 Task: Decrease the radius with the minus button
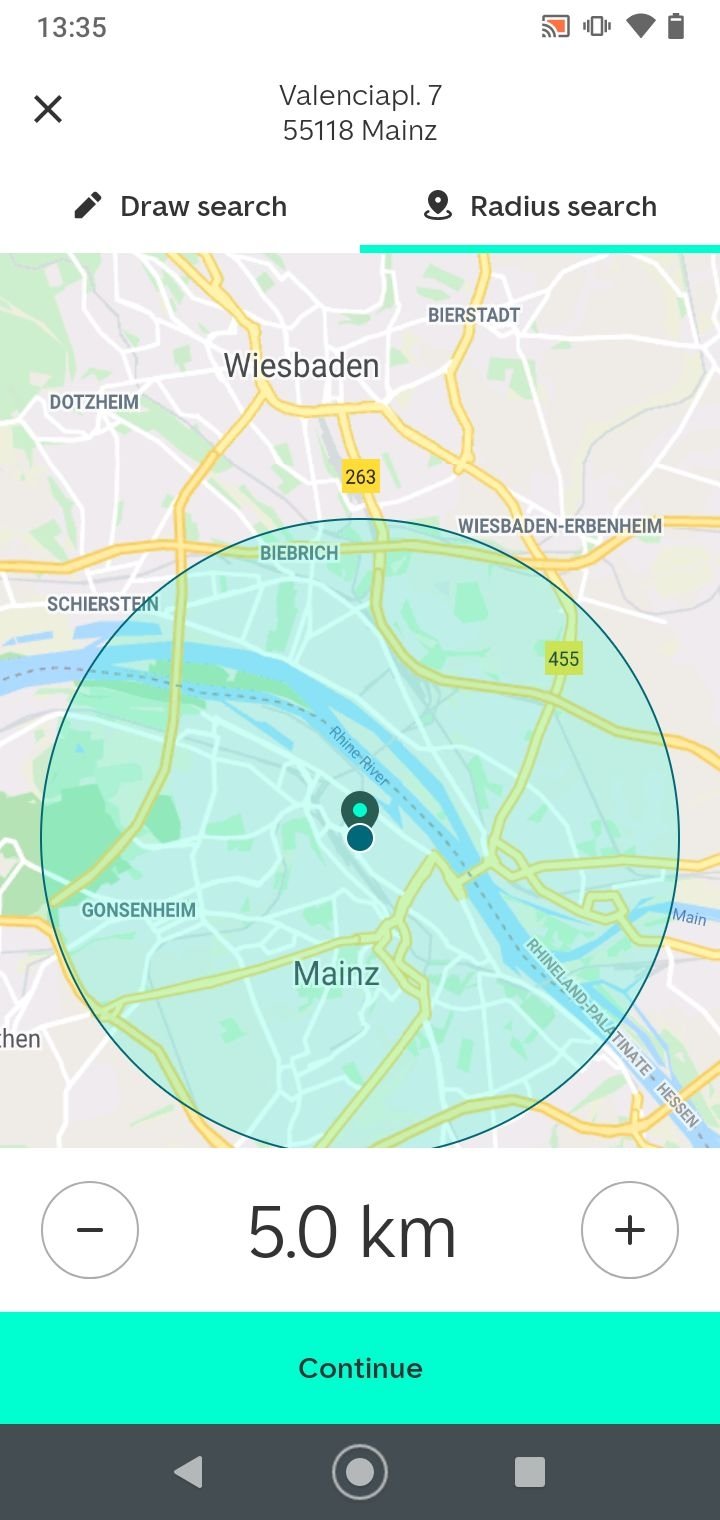[90, 1230]
